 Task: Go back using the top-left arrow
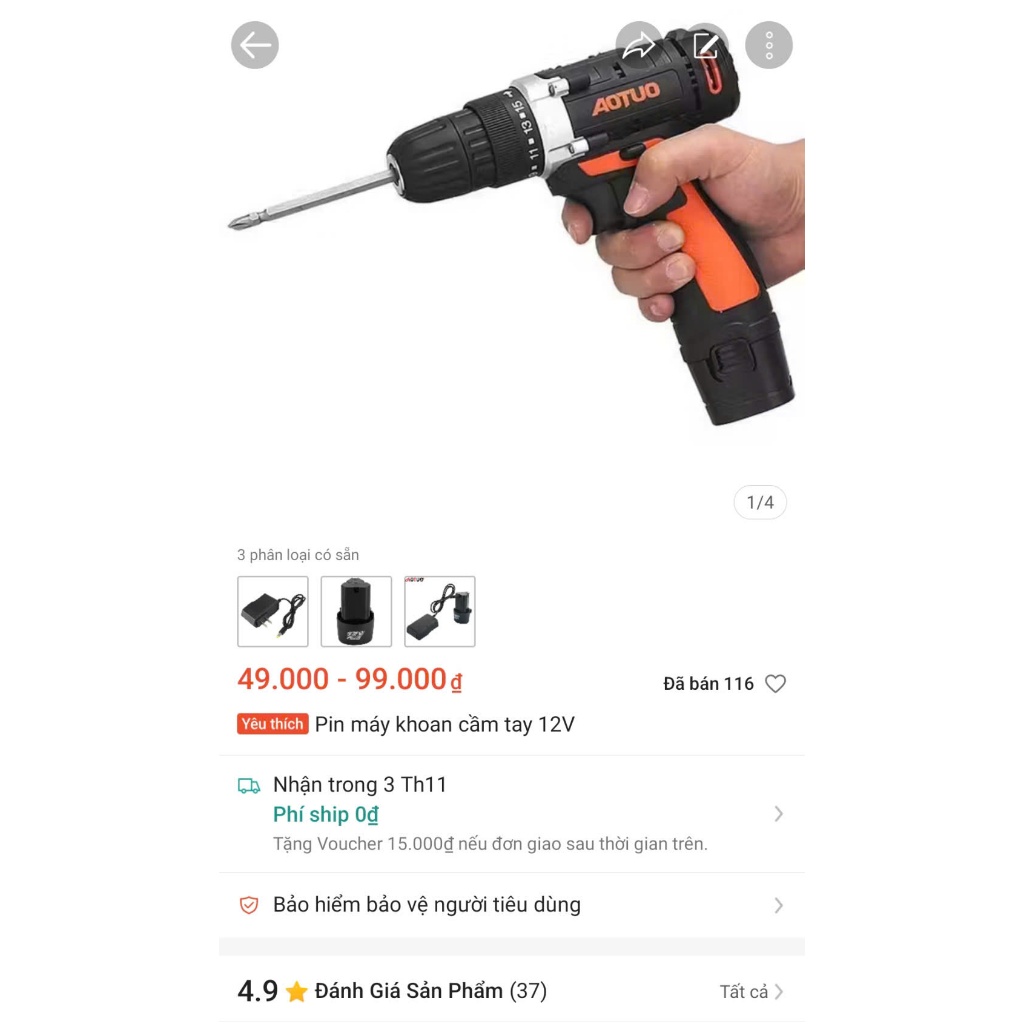coord(255,45)
